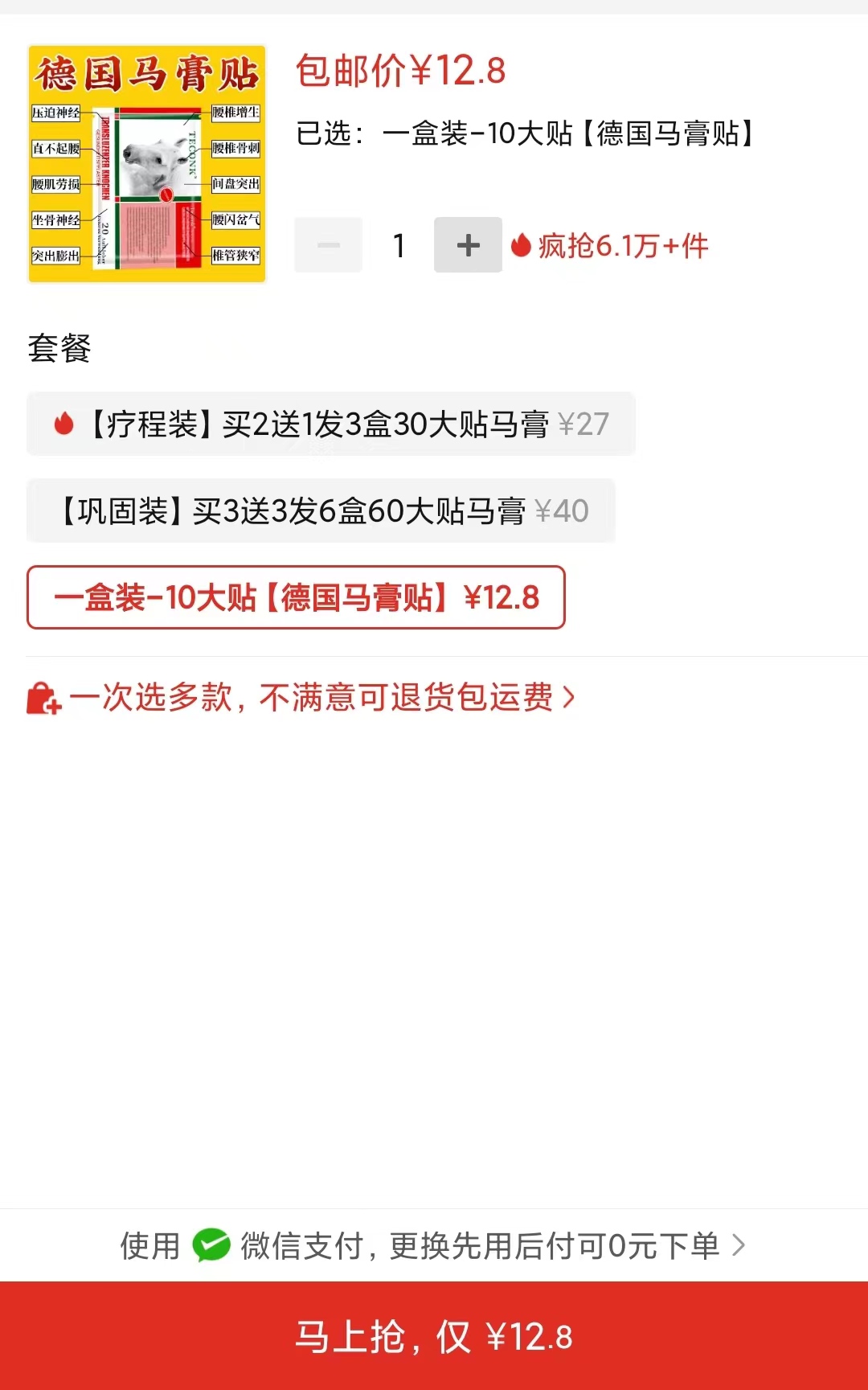The width and height of the screenshot is (868, 1390).
Task: Change the 微信支付 payment method
Action: [434, 1246]
